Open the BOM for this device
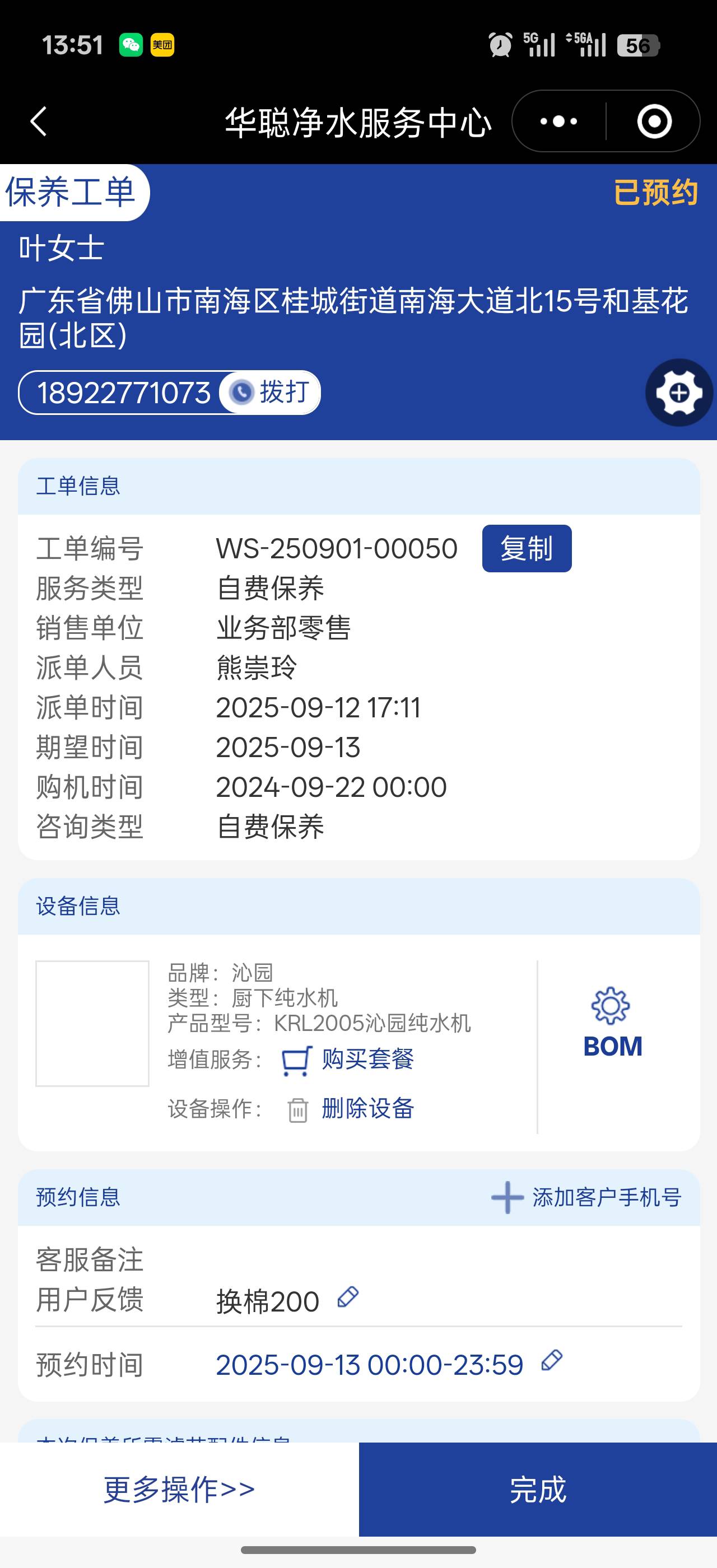Viewport: 717px width, 1568px height. 612,1024
